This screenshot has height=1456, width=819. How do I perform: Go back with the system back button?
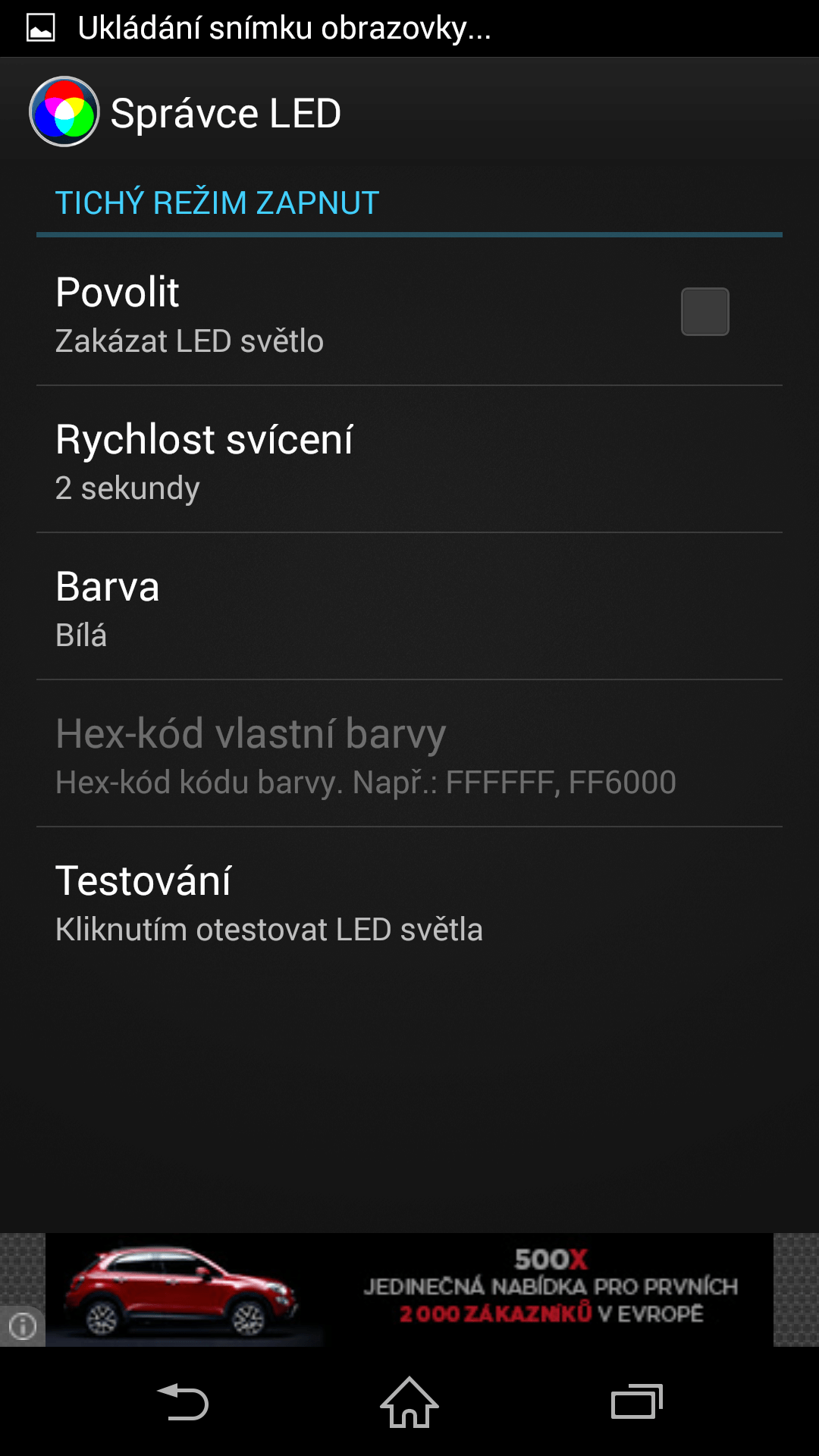coord(182,1402)
